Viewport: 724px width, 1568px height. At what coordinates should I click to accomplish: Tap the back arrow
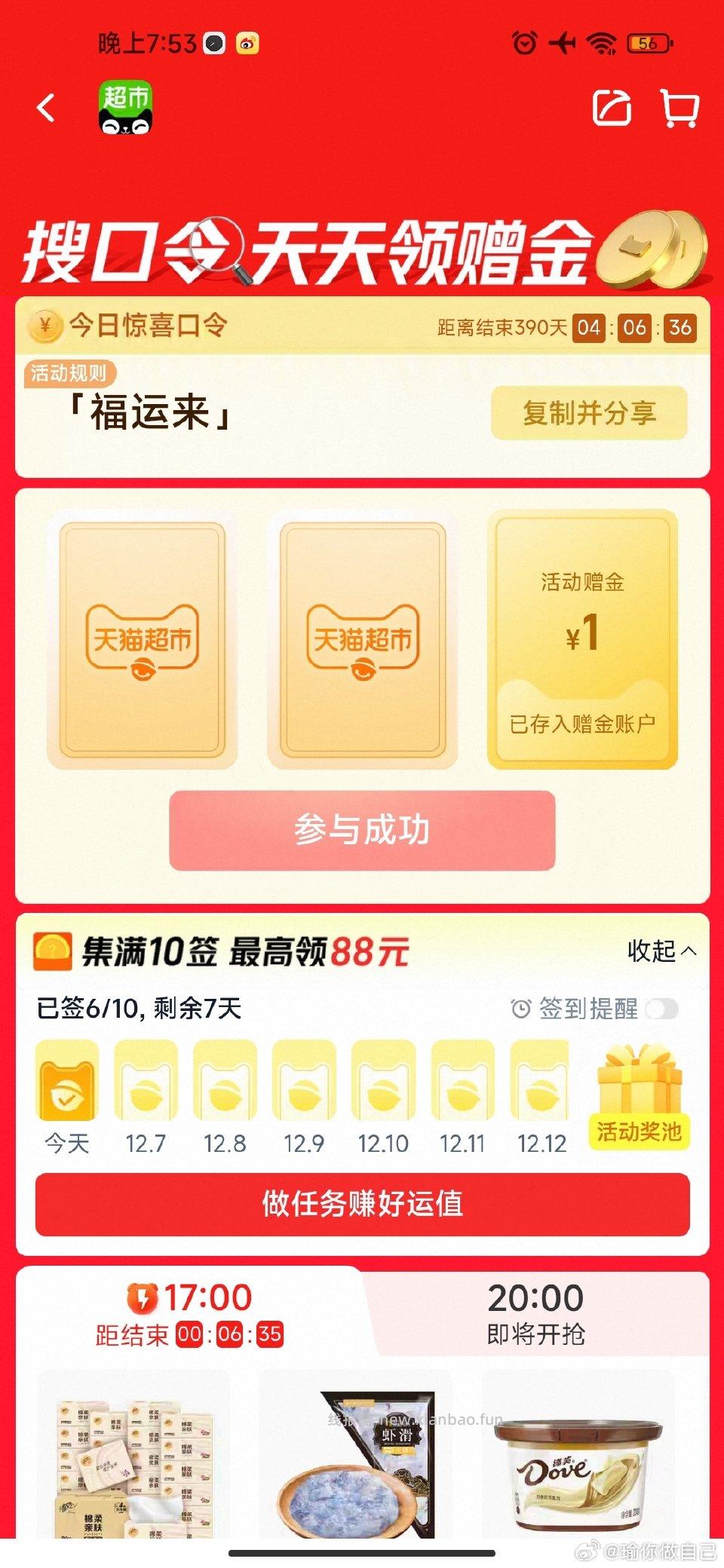(47, 109)
